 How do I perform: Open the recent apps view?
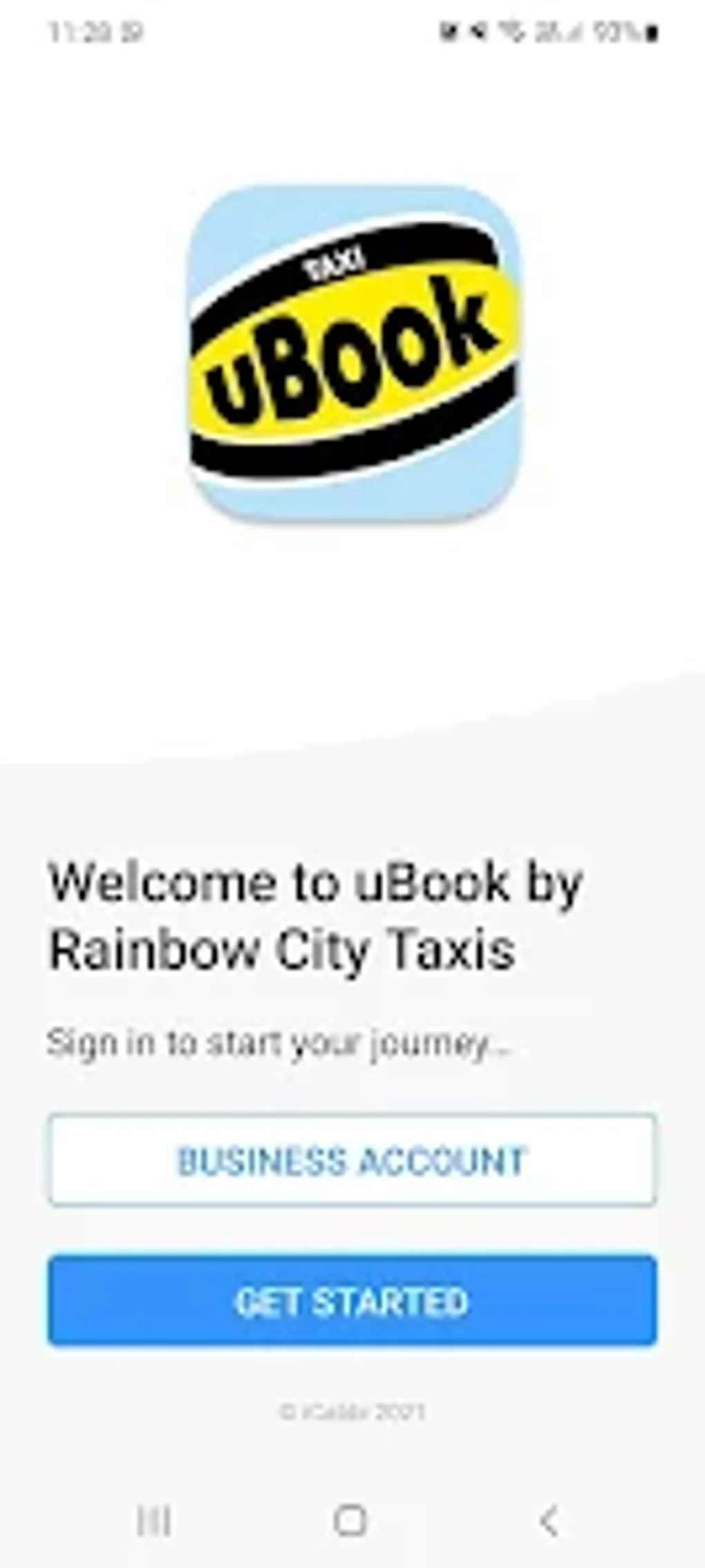tap(154, 1520)
